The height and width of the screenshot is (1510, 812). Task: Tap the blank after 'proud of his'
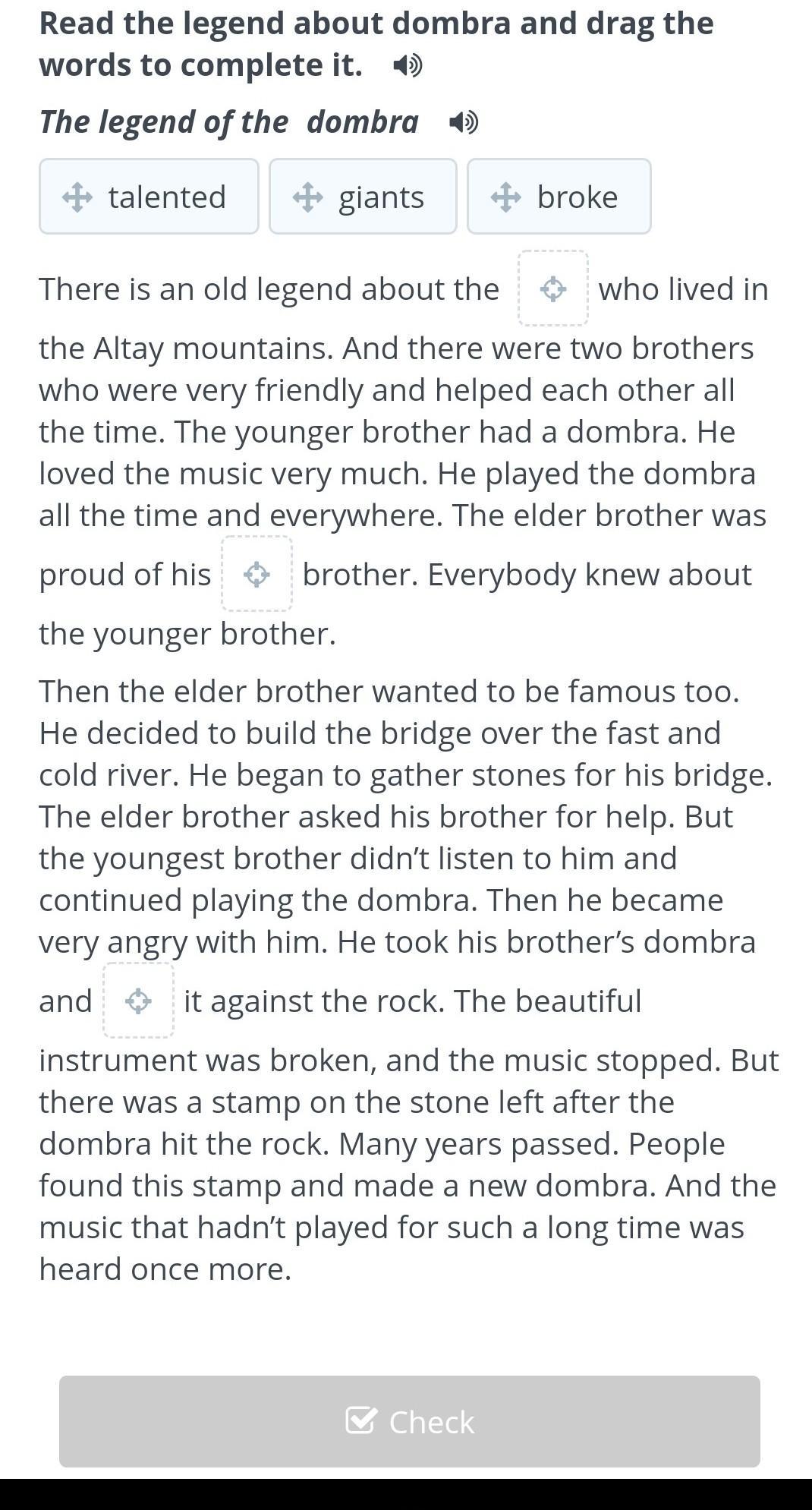pos(257,574)
